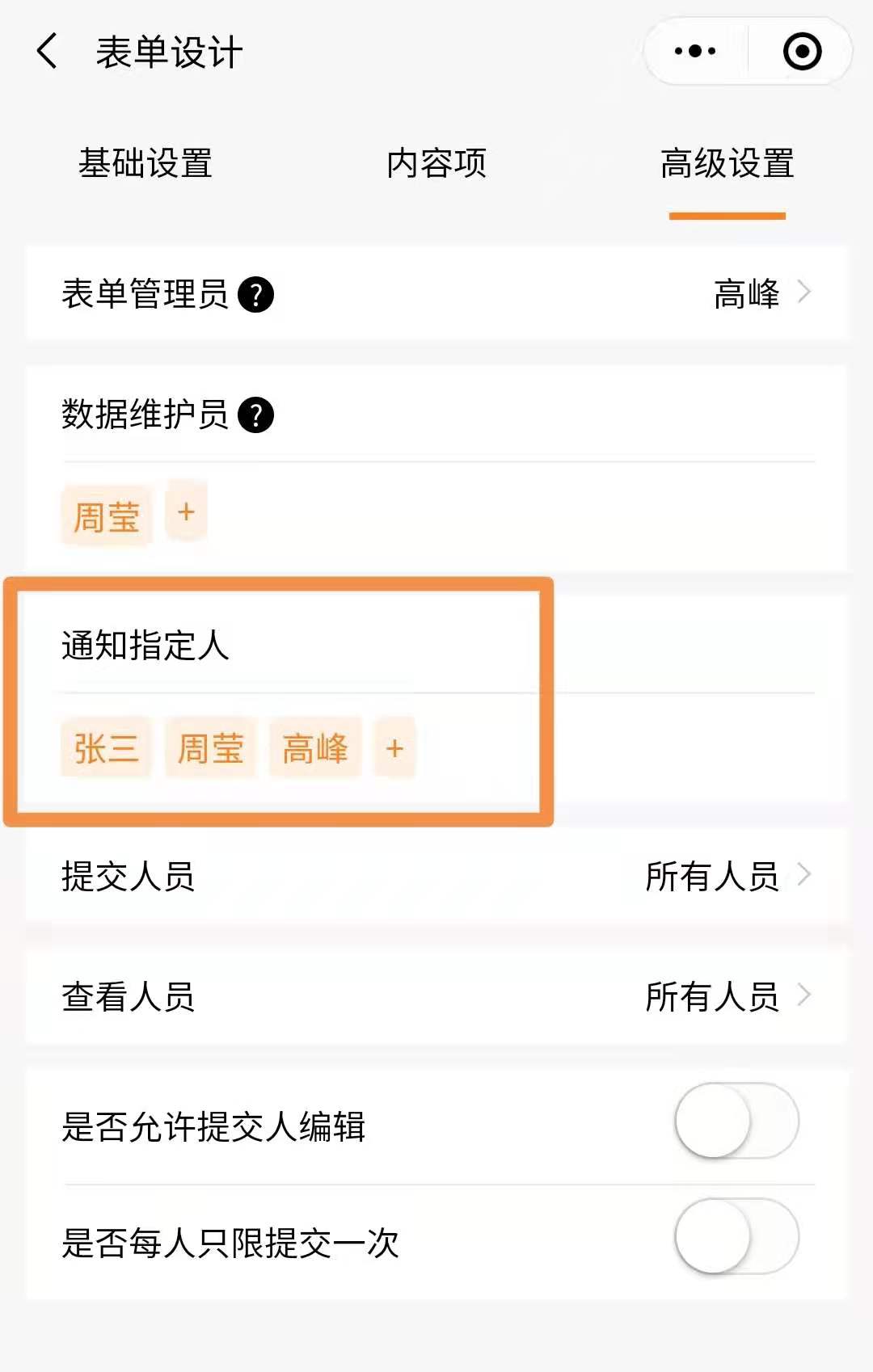Viewport: 873px width, 1372px height.
Task: Switch to the 内容项 tab
Action: tap(436, 163)
